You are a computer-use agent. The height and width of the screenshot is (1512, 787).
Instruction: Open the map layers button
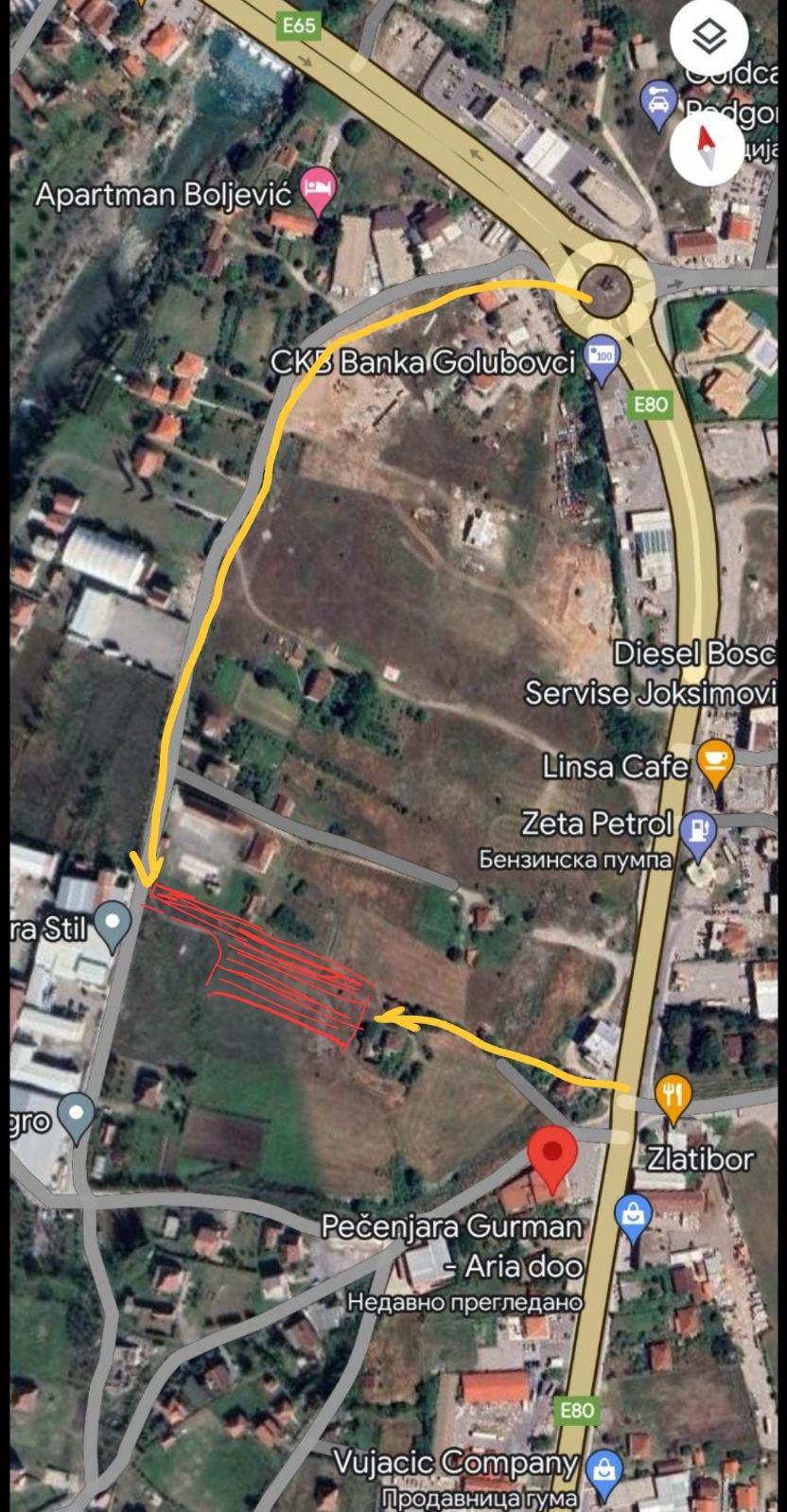(x=708, y=39)
